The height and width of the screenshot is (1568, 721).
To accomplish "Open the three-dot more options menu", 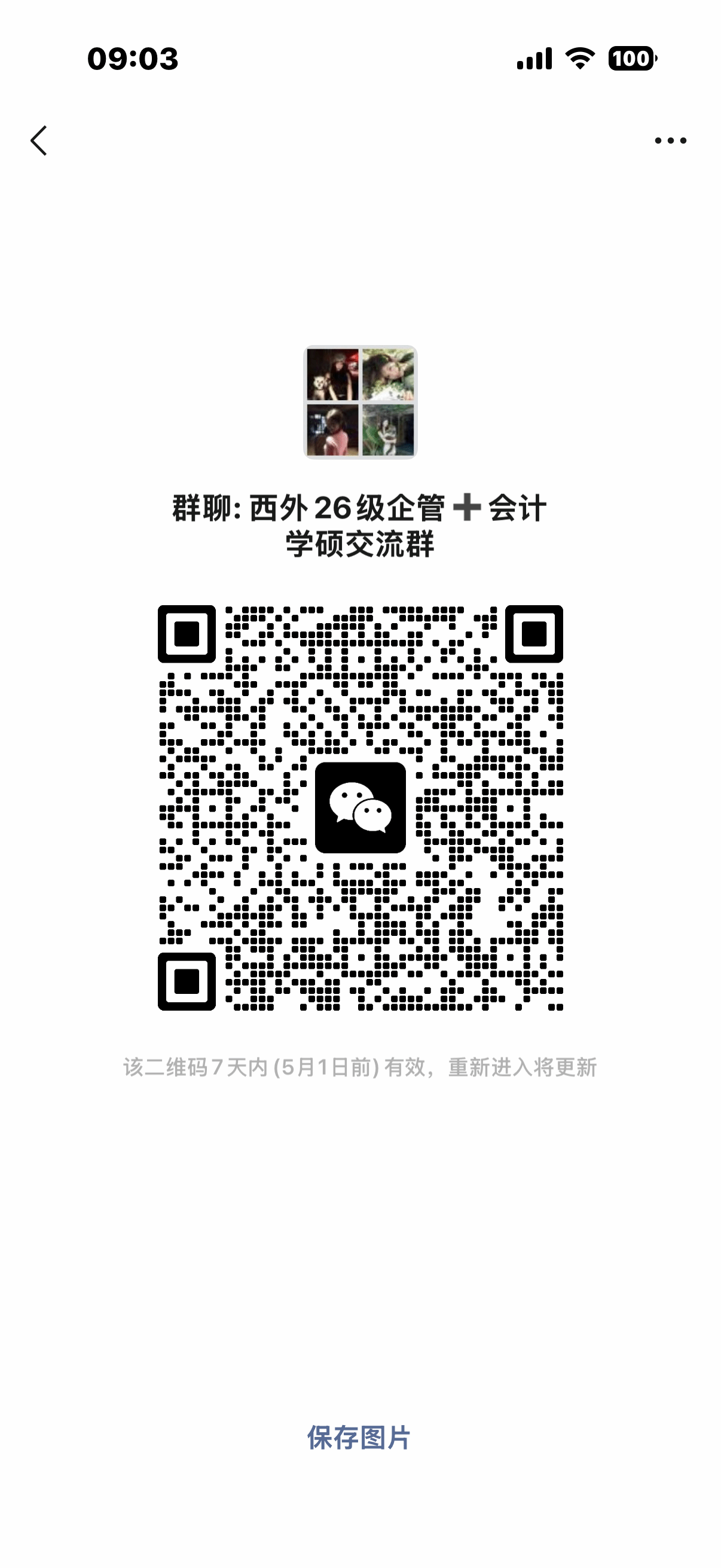I will click(x=670, y=141).
